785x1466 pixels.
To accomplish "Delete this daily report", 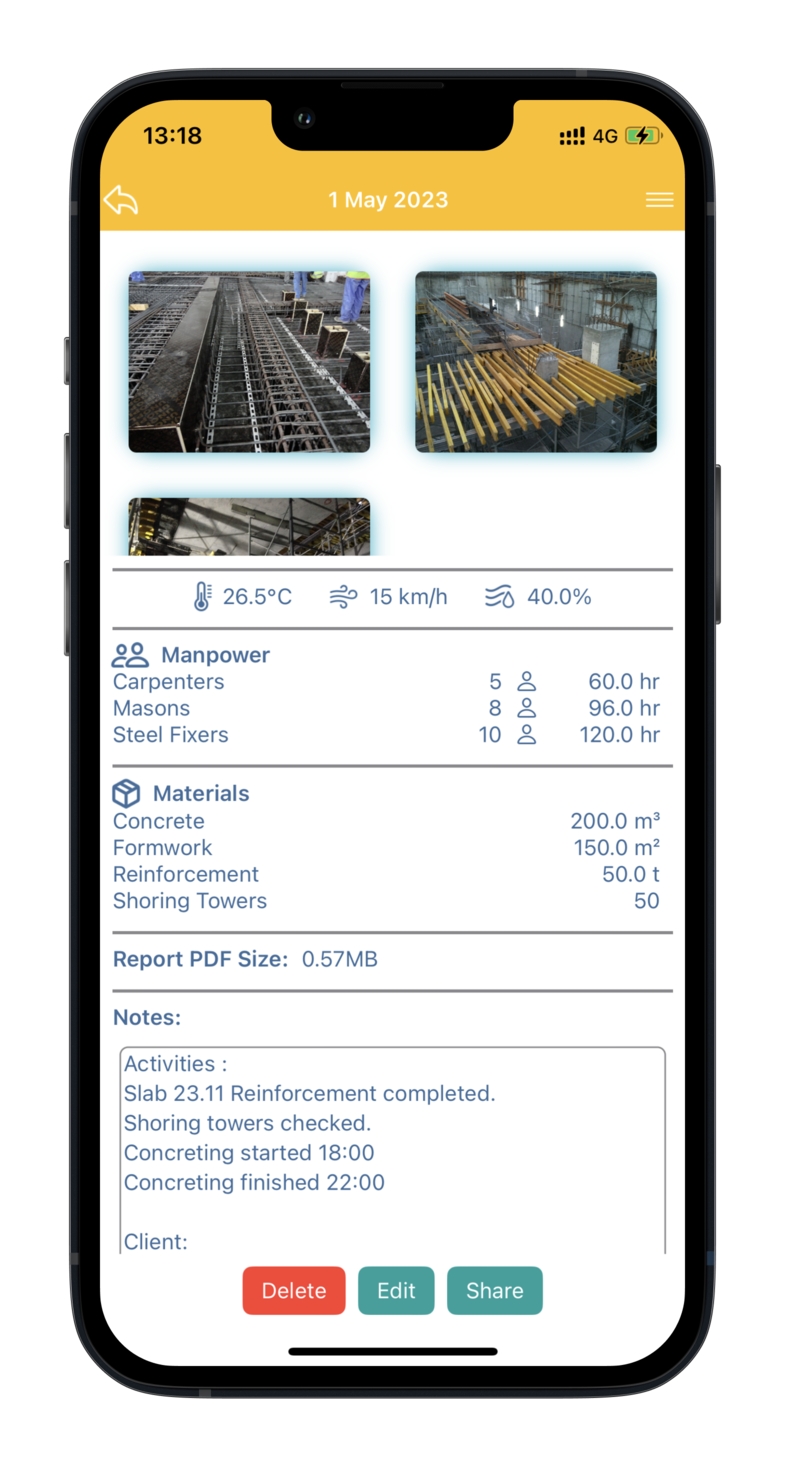I will pyautogui.click(x=294, y=1290).
